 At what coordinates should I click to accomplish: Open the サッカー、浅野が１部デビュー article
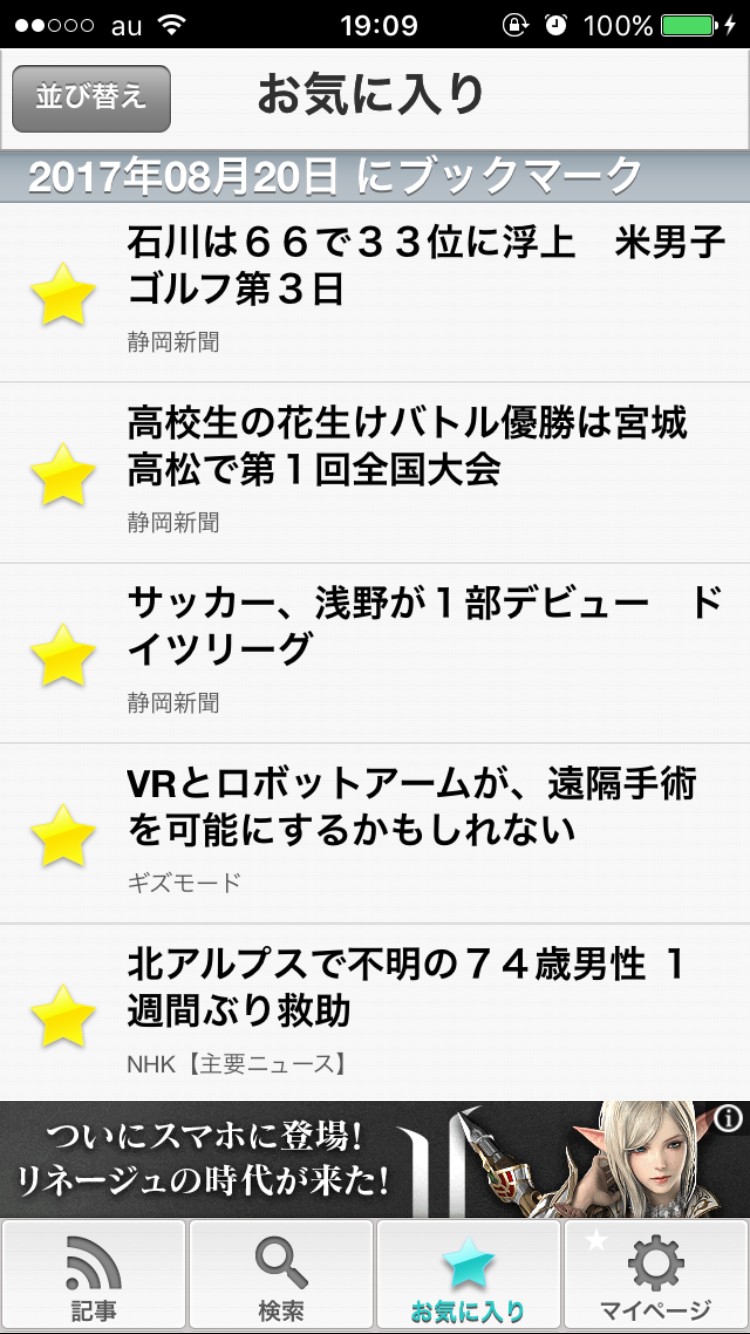click(x=425, y=627)
